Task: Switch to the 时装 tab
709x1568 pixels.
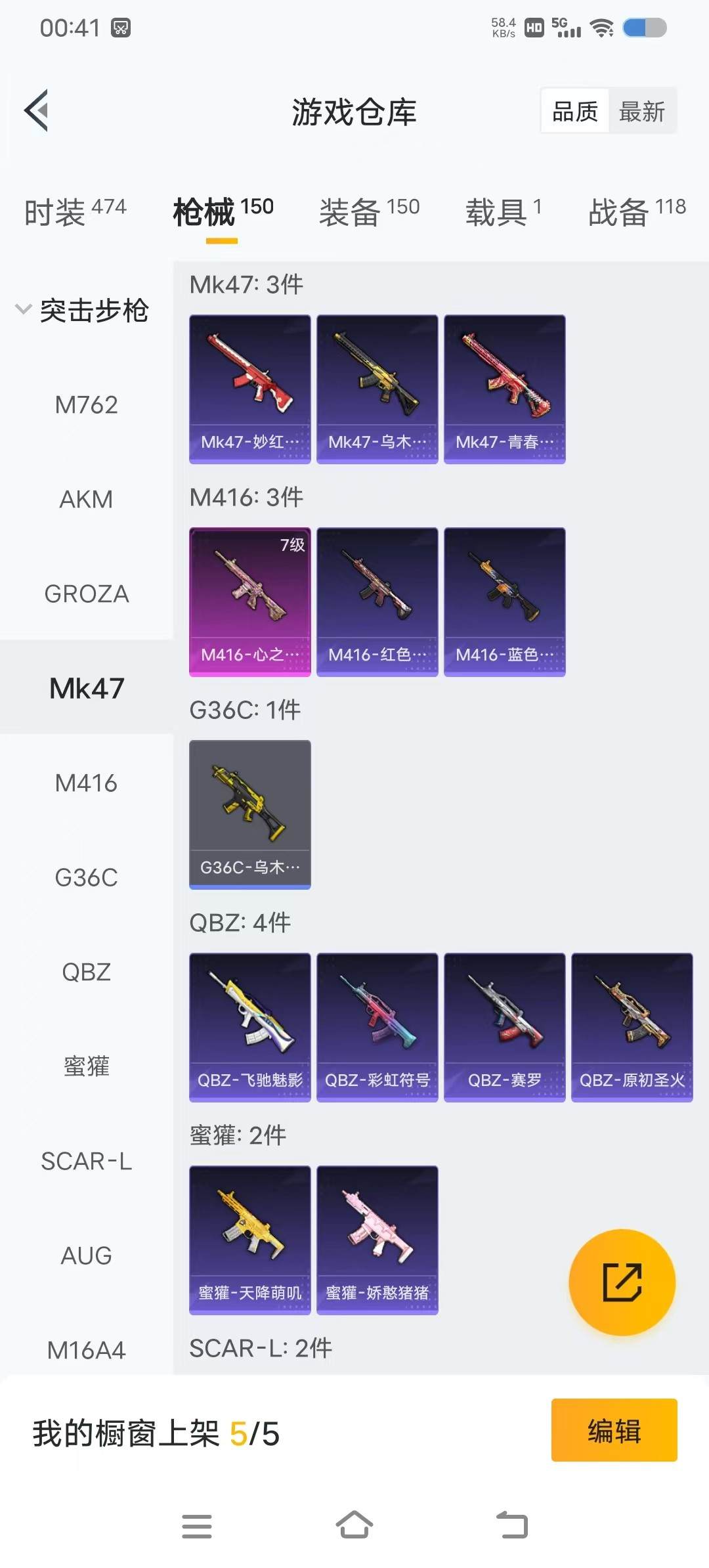Action: (75, 212)
